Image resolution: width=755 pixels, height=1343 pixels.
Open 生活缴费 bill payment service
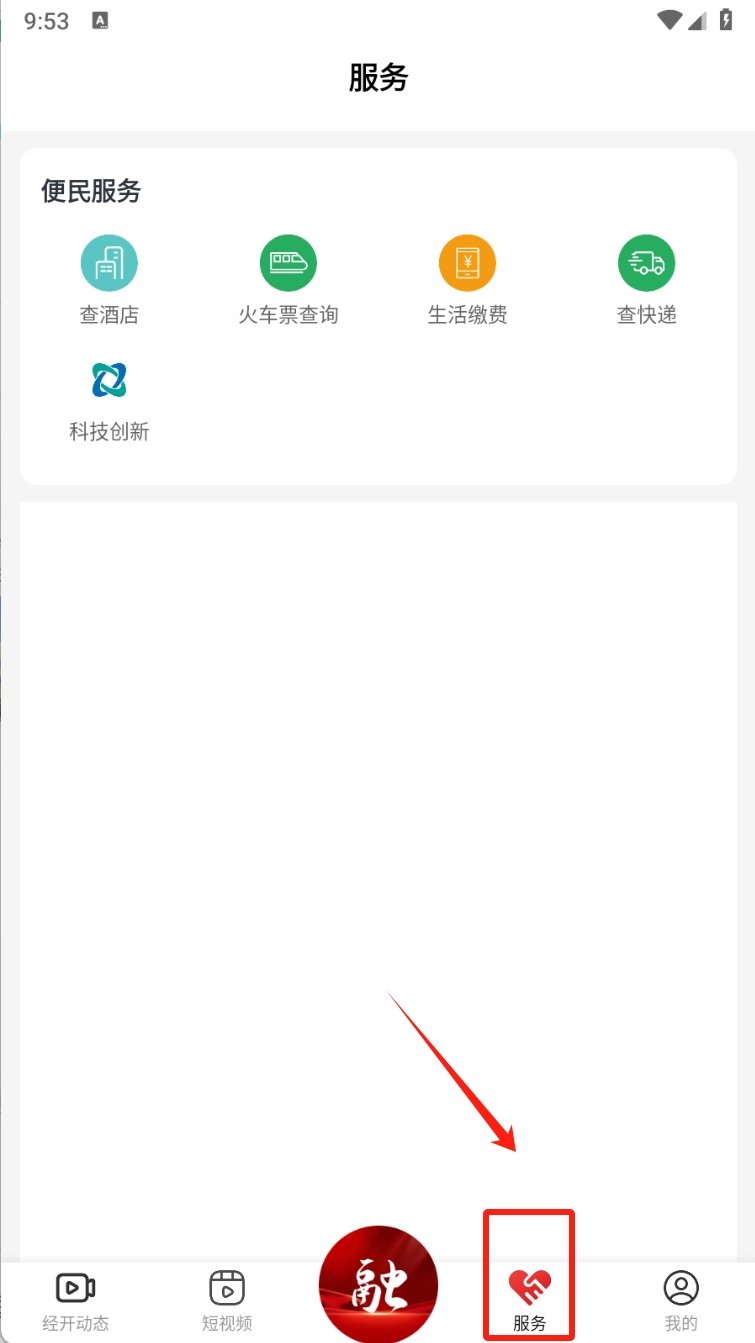[467, 281]
